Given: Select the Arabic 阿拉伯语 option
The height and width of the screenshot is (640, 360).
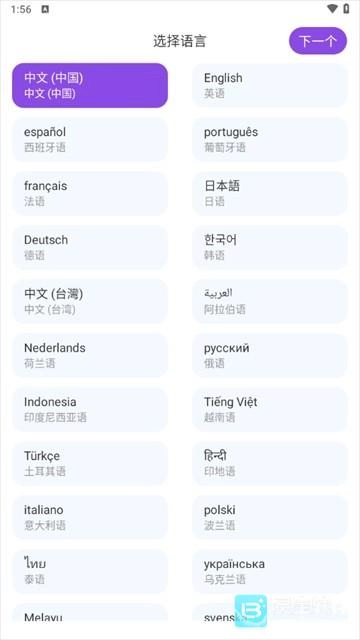Looking at the screenshot, I should [270, 301].
